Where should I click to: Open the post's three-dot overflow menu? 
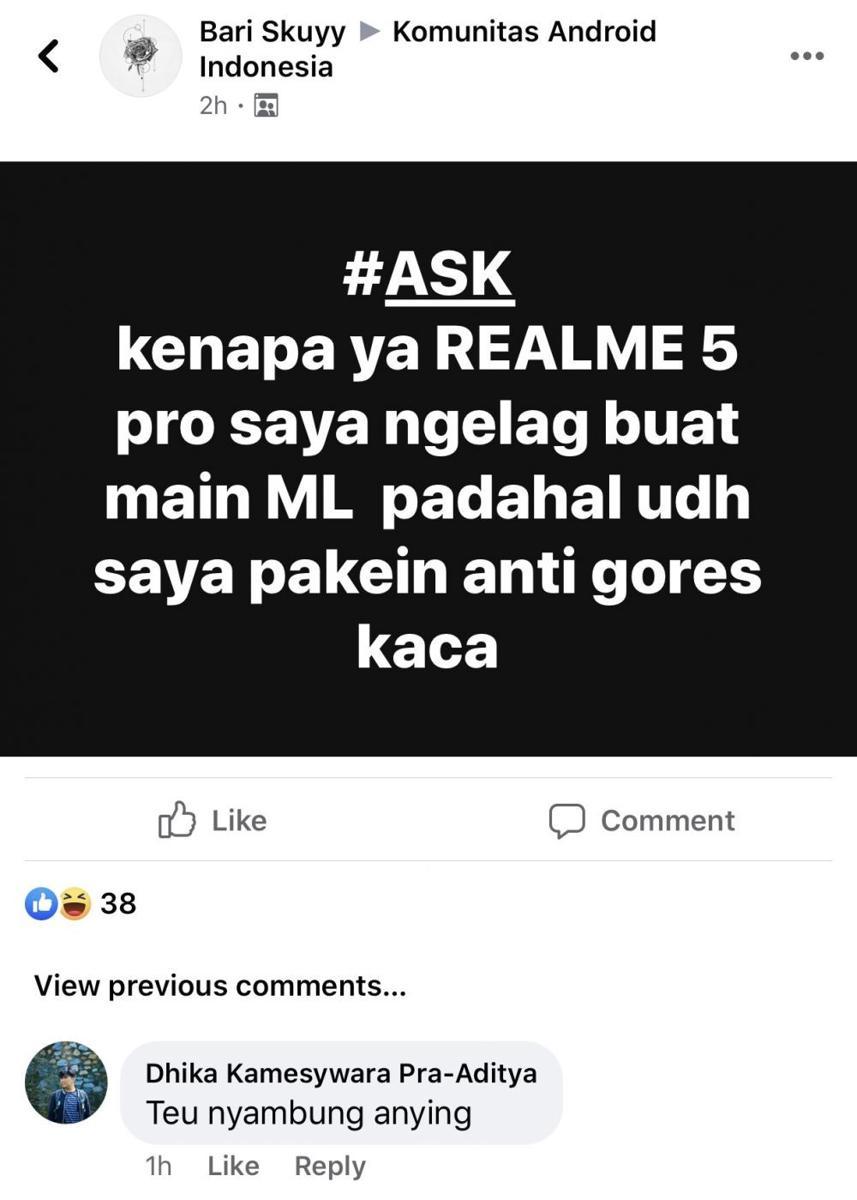click(806, 56)
